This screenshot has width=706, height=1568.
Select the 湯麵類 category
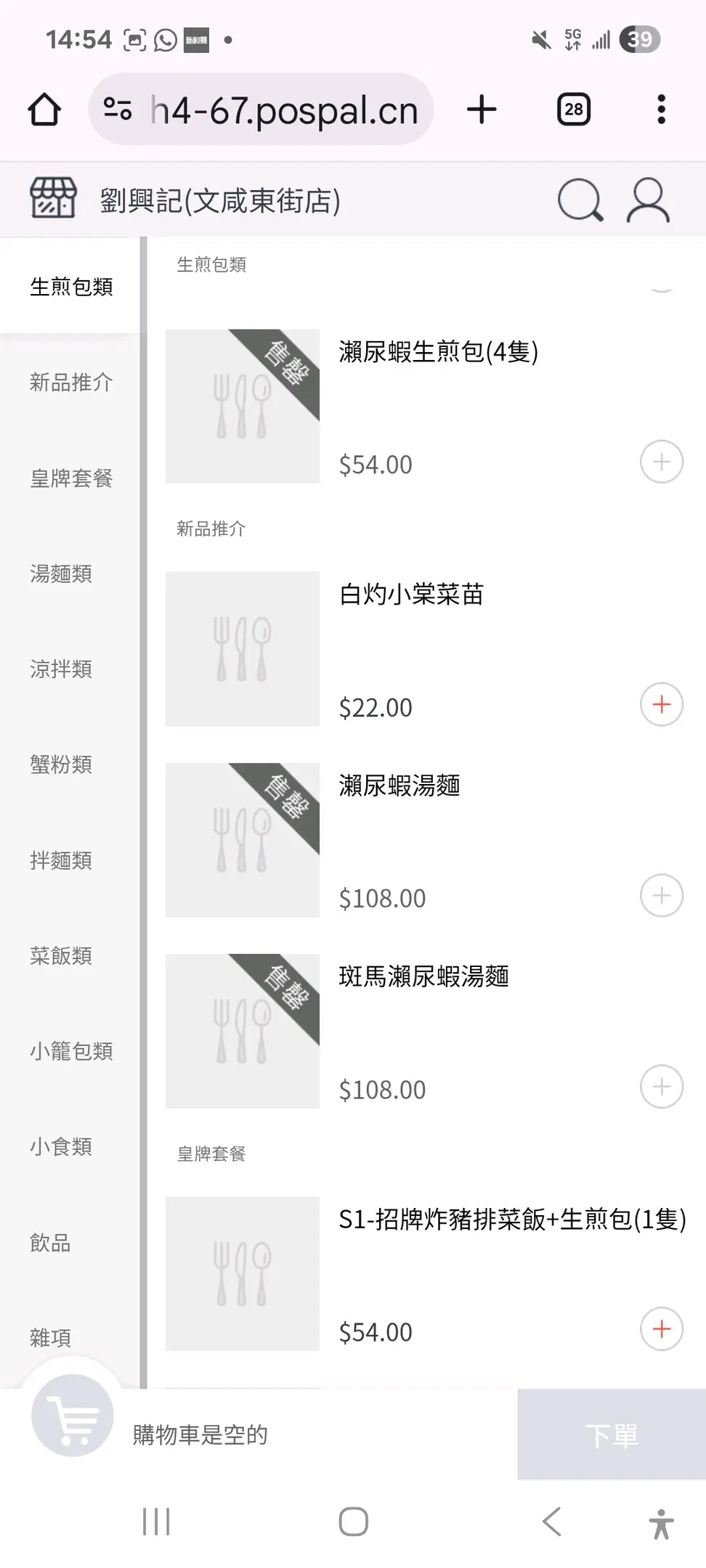pos(61,574)
